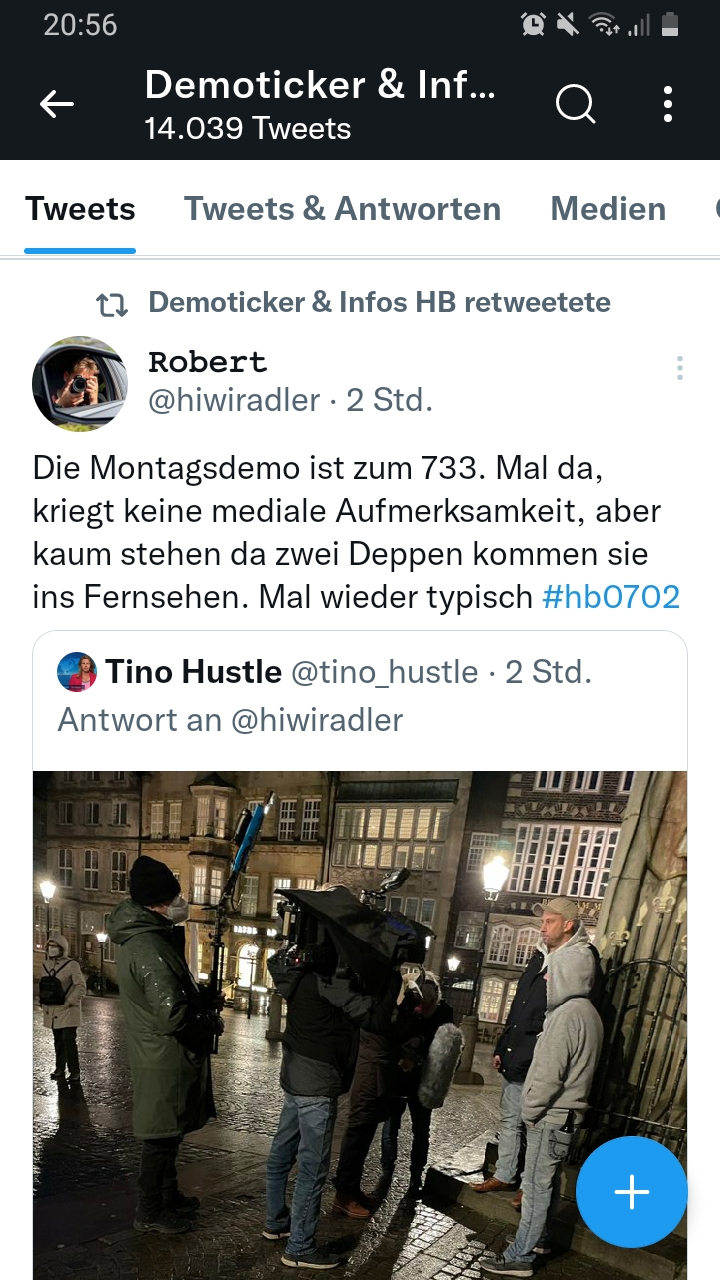The image size is (720, 1280).
Task: Open the @hiwiradler mention in the reply
Action: pyautogui.click(x=312, y=719)
